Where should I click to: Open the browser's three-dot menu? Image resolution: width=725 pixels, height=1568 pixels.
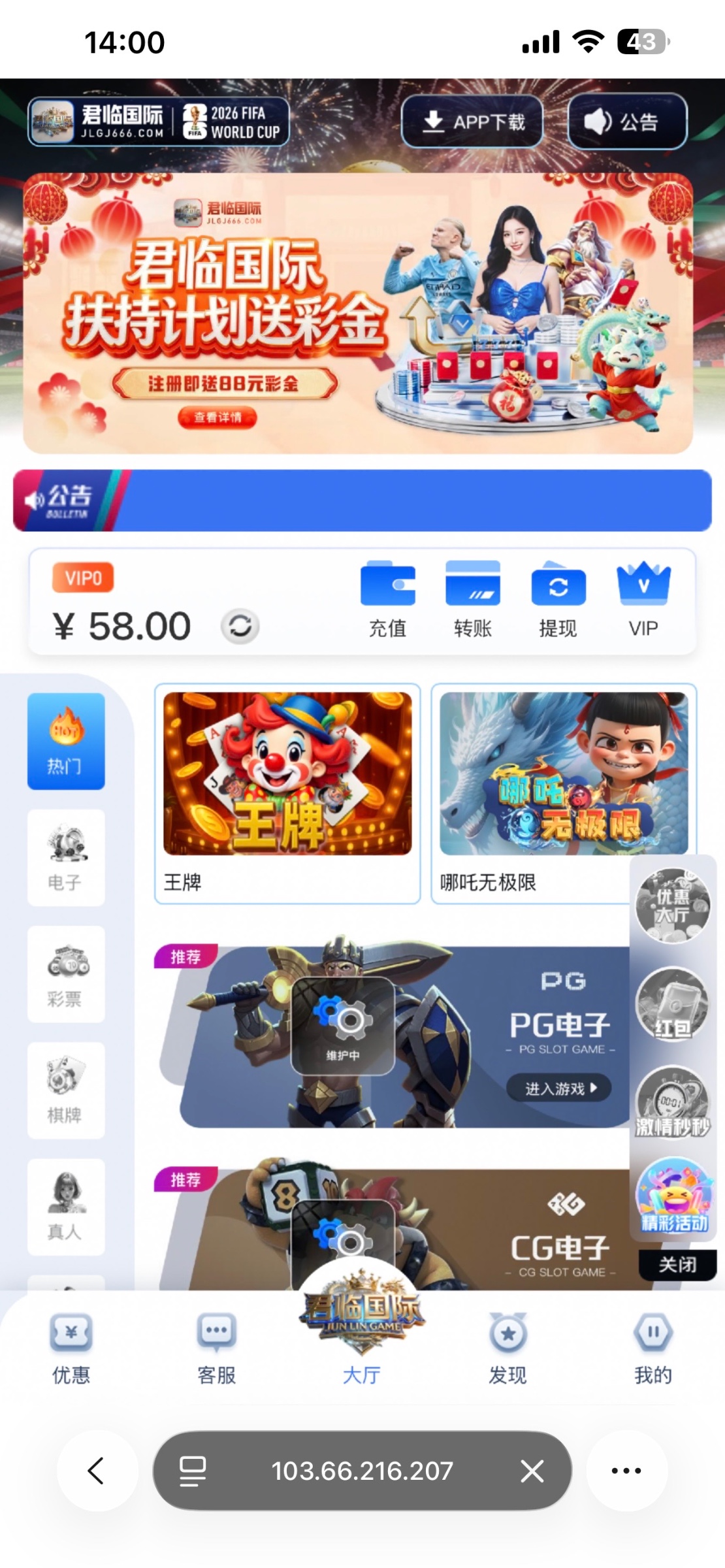pyautogui.click(x=626, y=1471)
